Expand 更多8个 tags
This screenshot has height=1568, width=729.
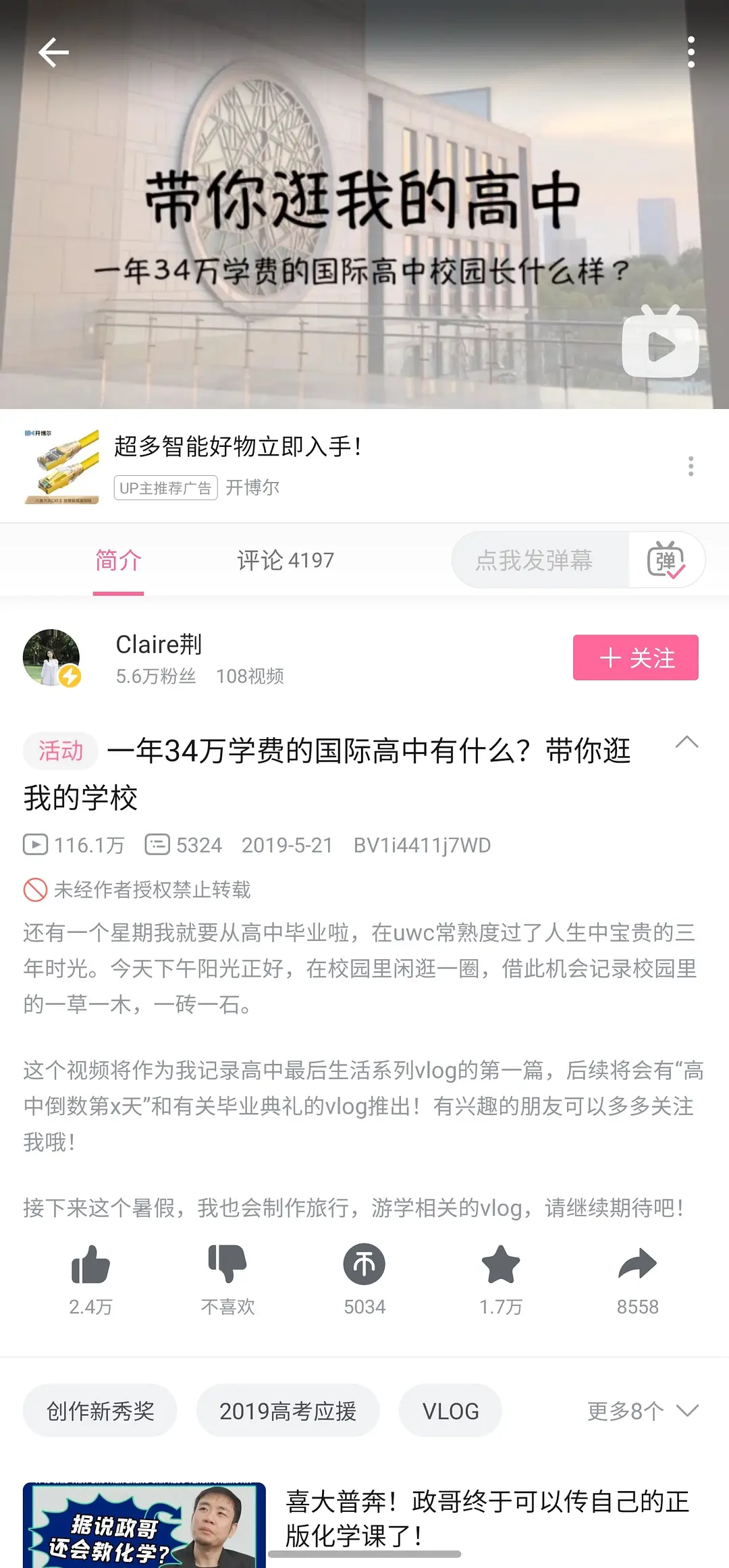pyautogui.click(x=642, y=1411)
